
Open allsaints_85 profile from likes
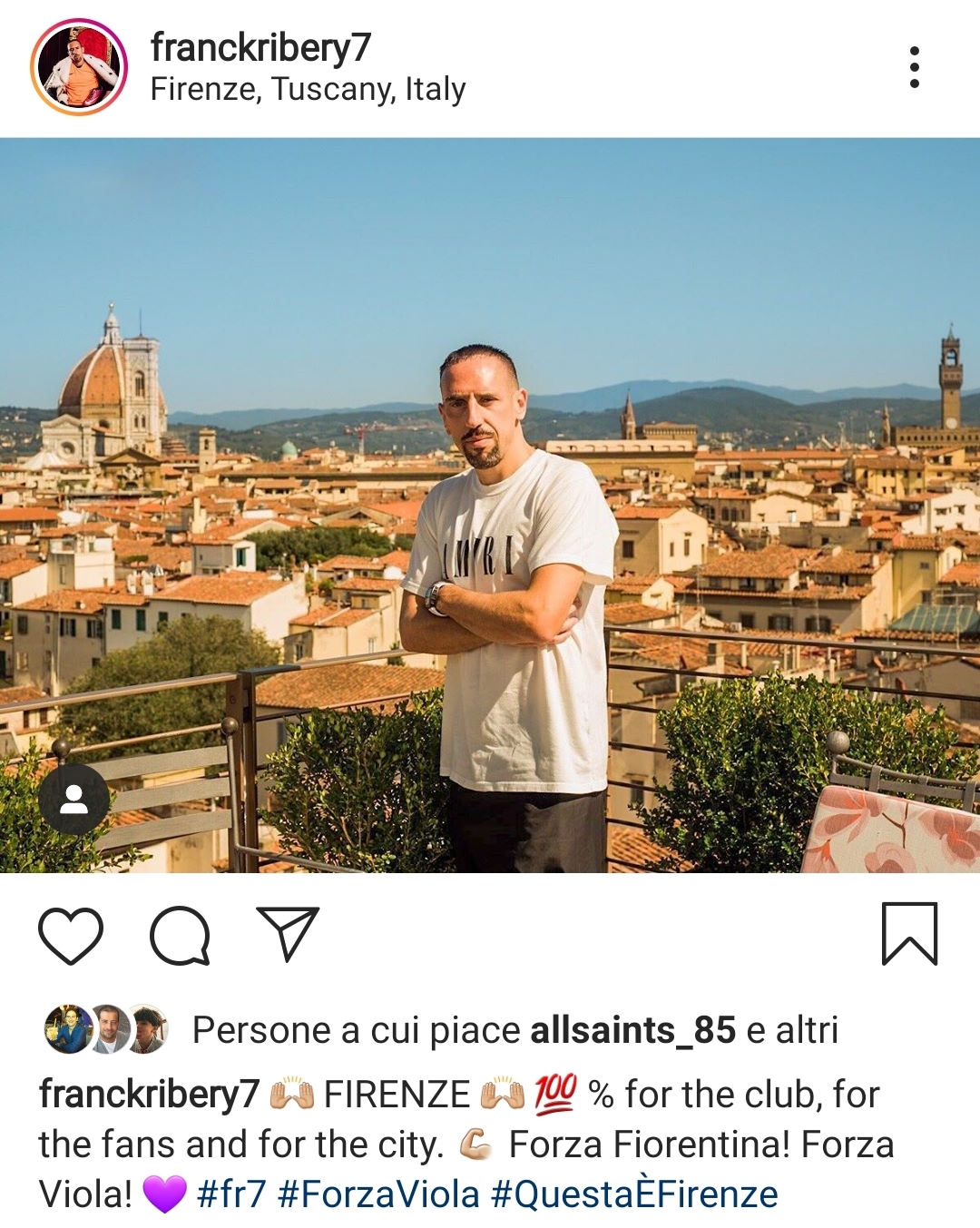click(632, 1030)
